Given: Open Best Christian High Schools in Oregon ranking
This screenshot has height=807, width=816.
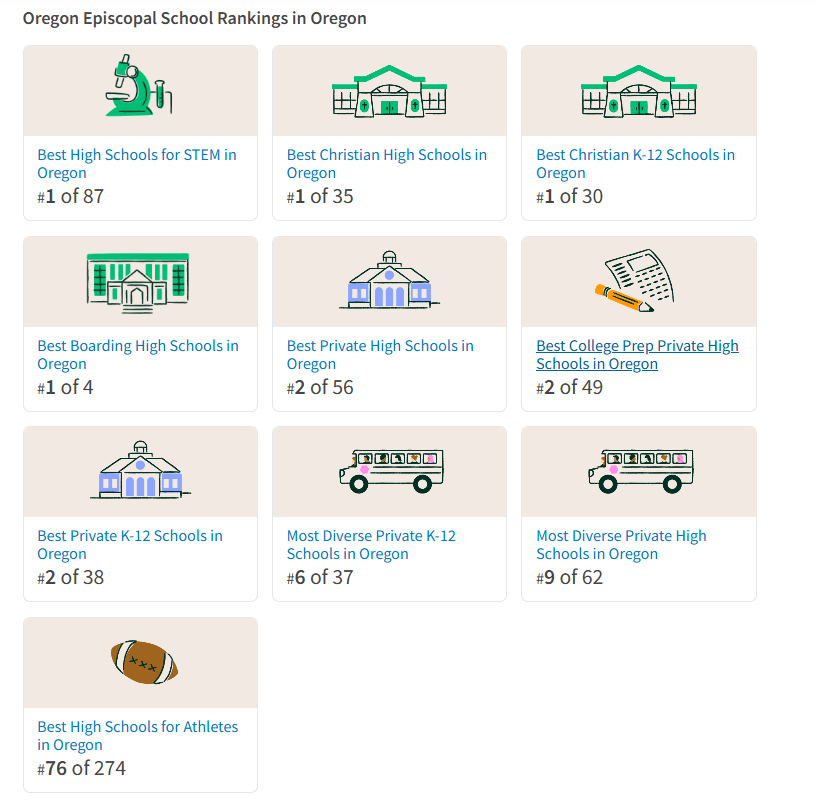Looking at the screenshot, I should [386, 155].
